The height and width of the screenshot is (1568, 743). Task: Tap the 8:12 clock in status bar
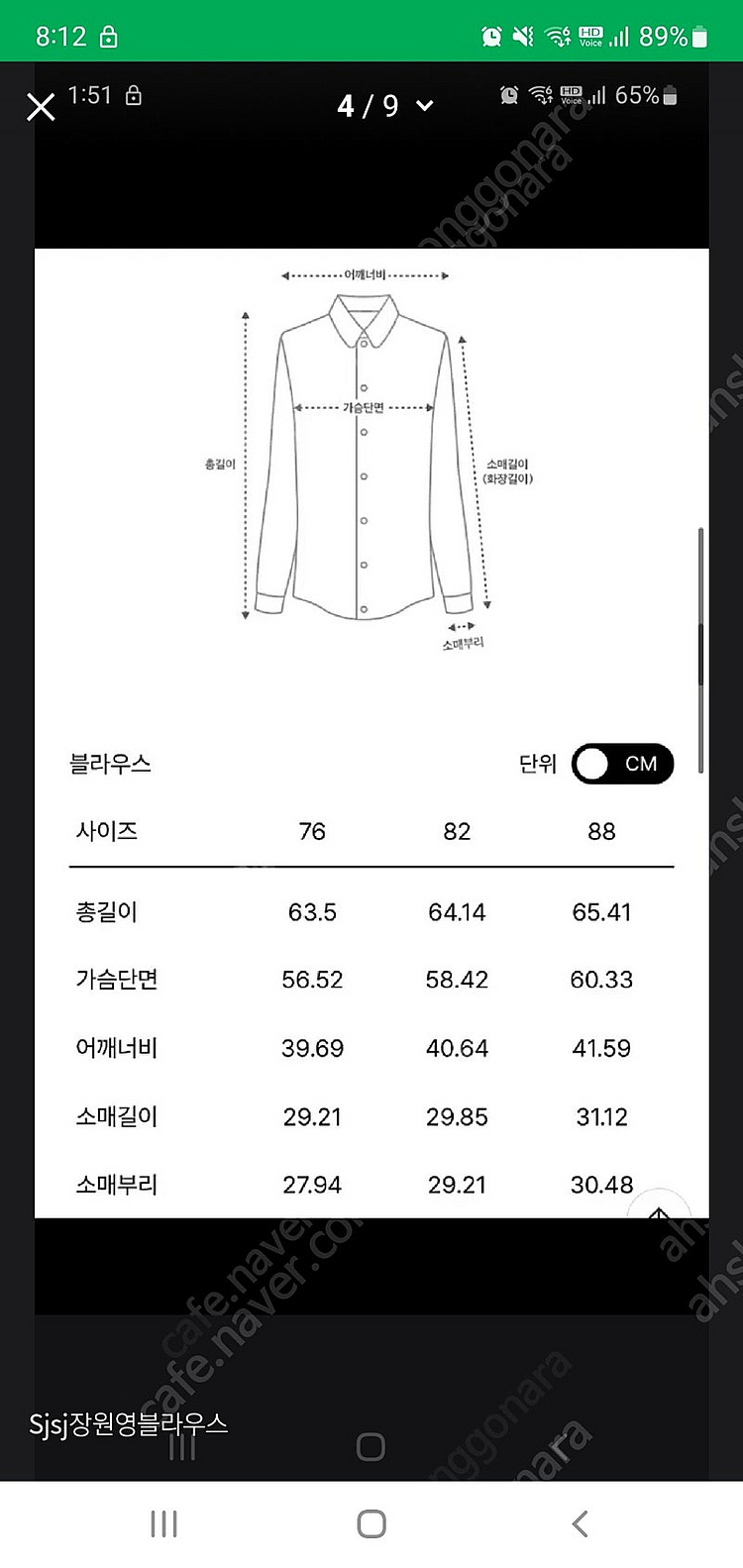click(61, 35)
